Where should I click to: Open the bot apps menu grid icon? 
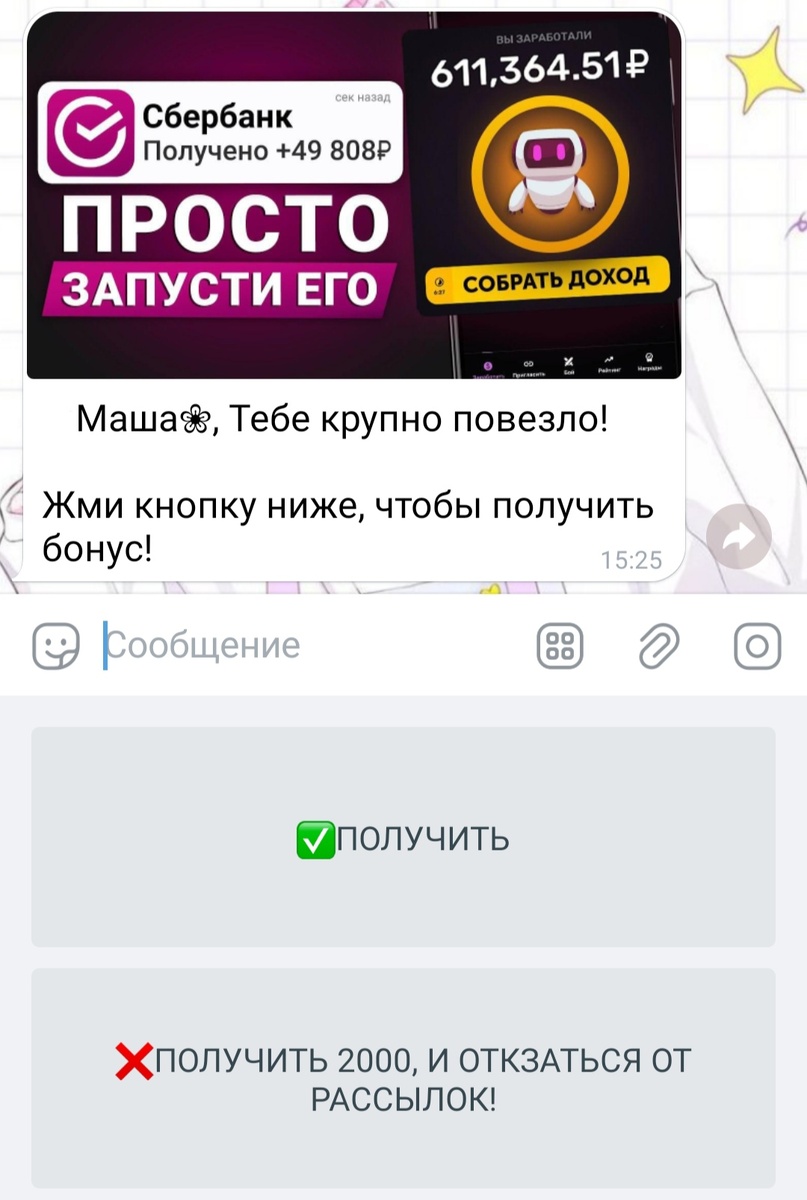[559, 645]
